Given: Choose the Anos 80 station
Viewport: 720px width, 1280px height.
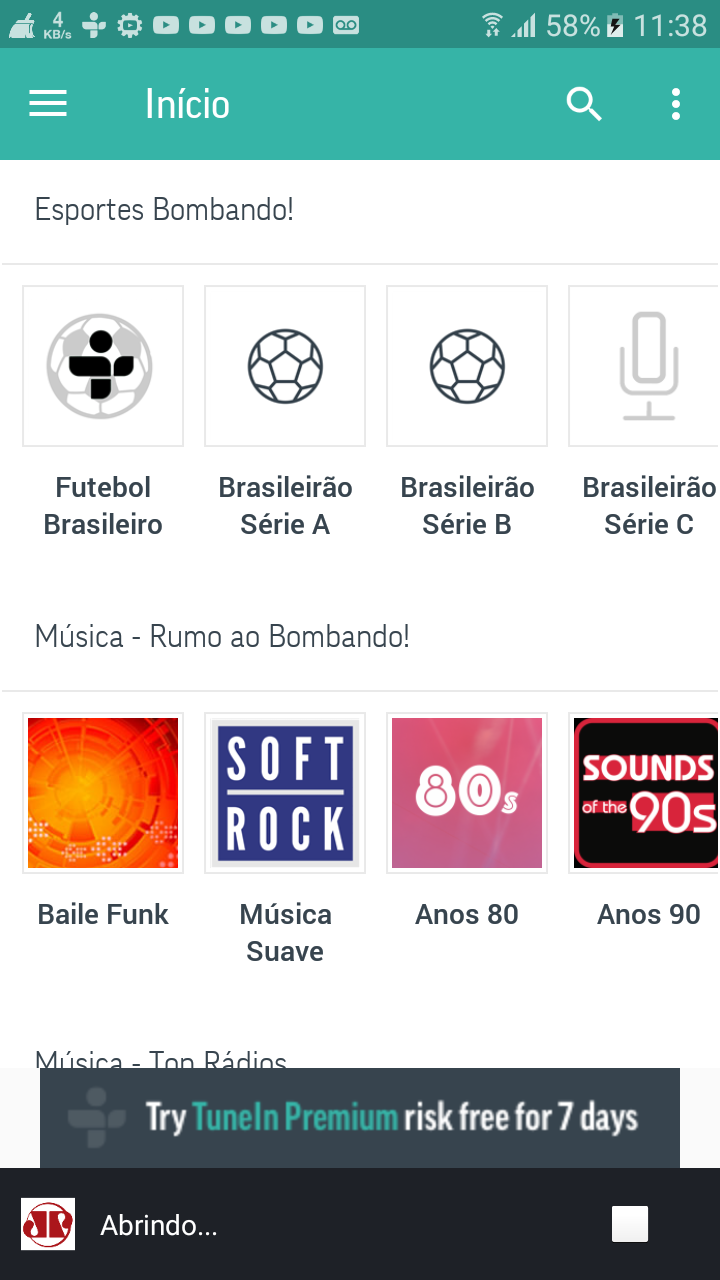Looking at the screenshot, I should tap(467, 792).
